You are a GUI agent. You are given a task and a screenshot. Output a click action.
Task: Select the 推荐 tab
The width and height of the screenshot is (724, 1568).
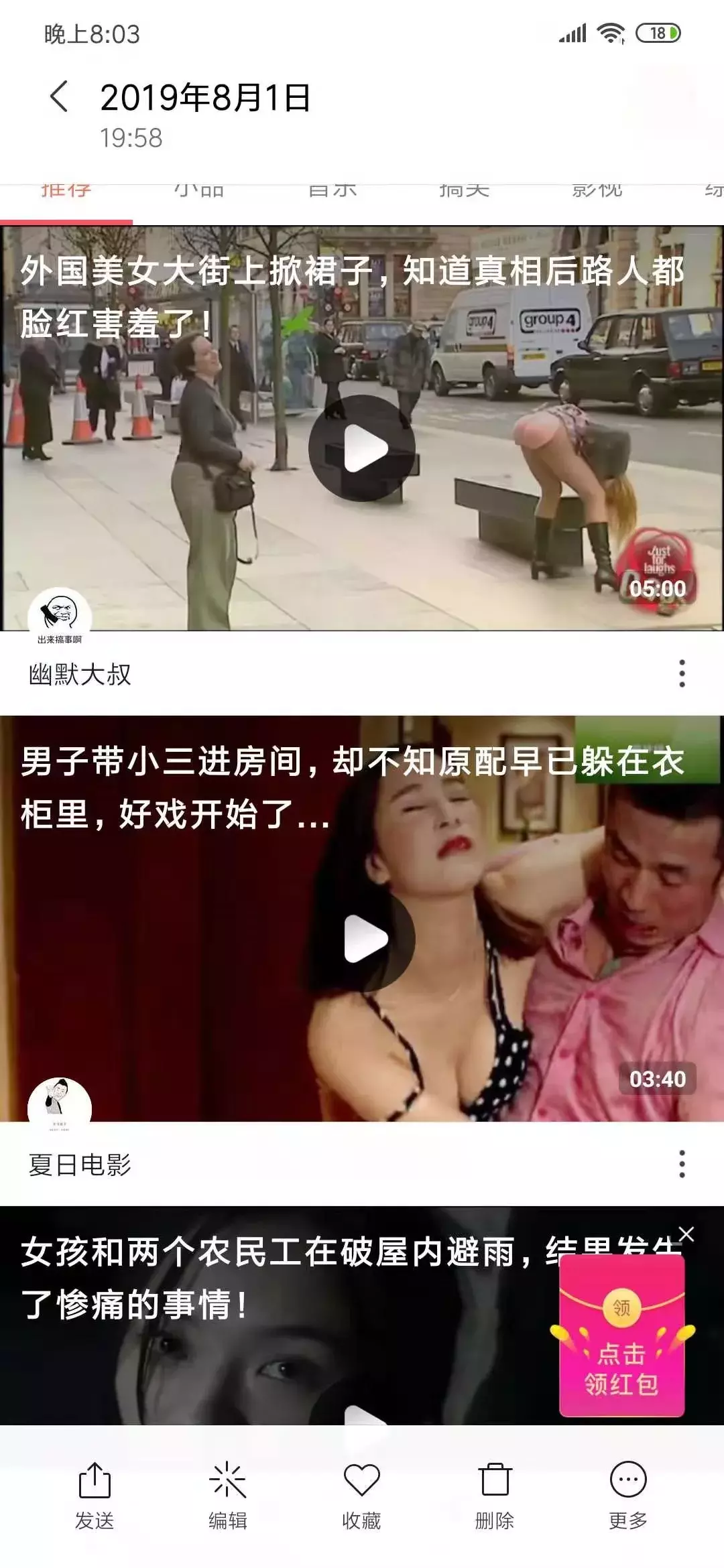click(66, 190)
